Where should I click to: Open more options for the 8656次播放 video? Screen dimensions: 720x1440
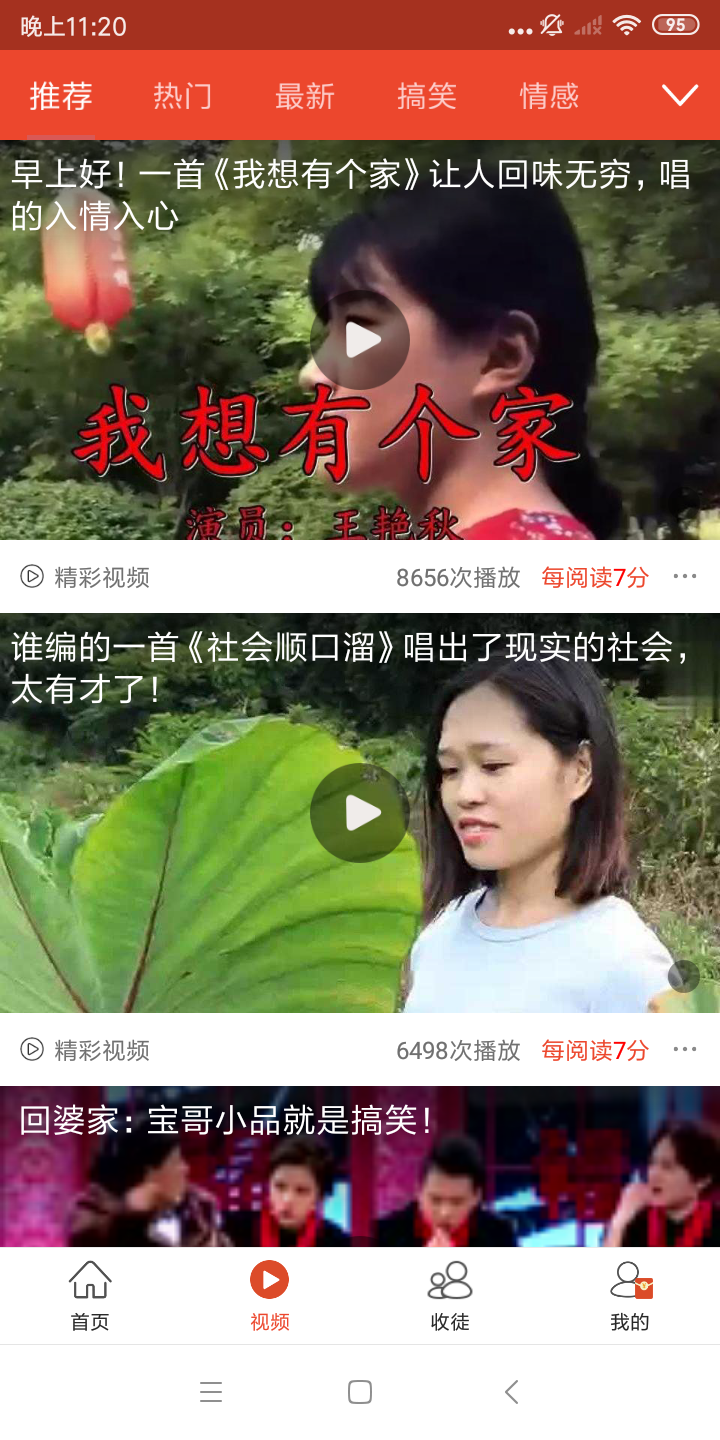685,576
